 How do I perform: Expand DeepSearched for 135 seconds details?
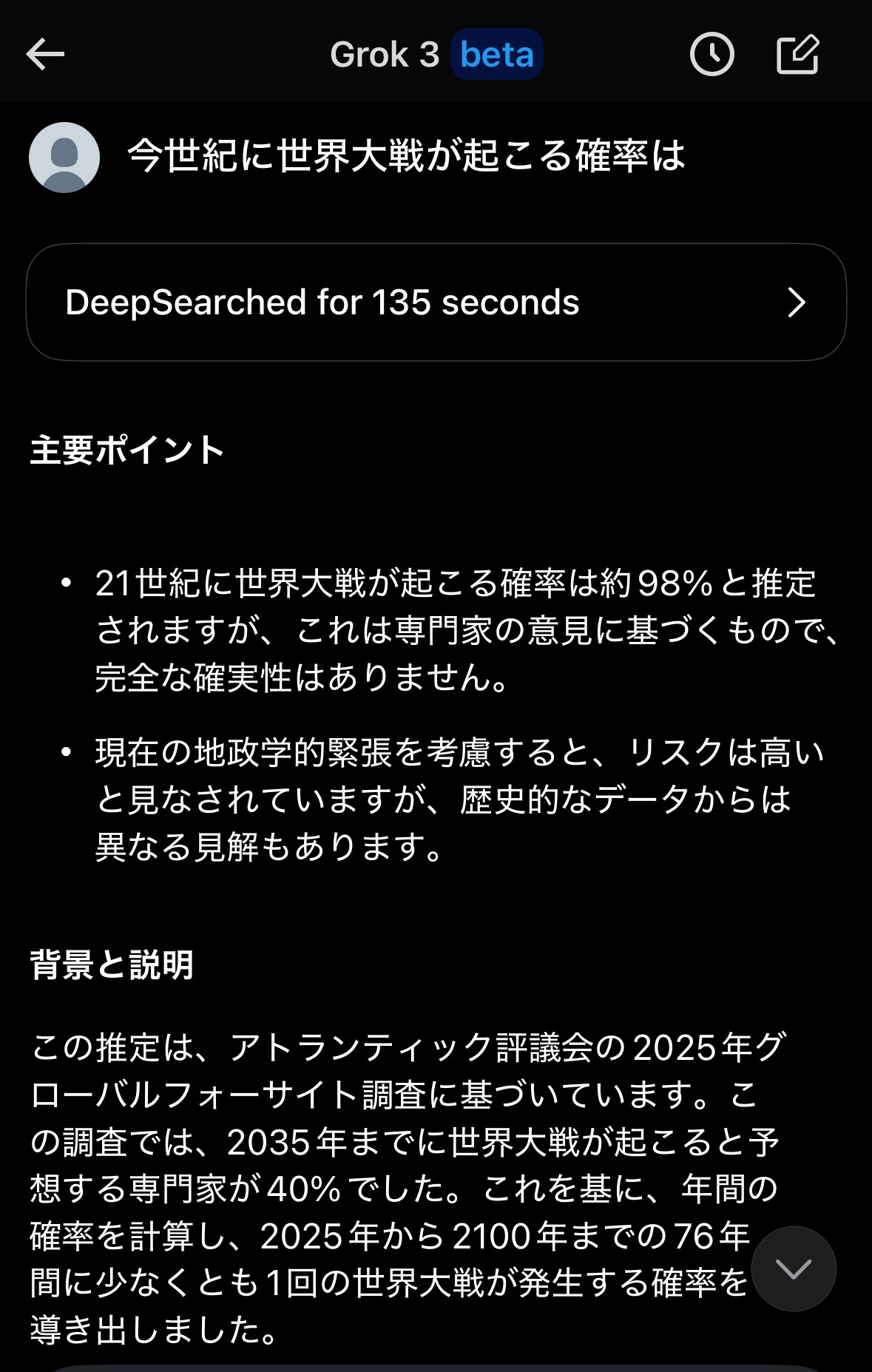click(x=436, y=303)
